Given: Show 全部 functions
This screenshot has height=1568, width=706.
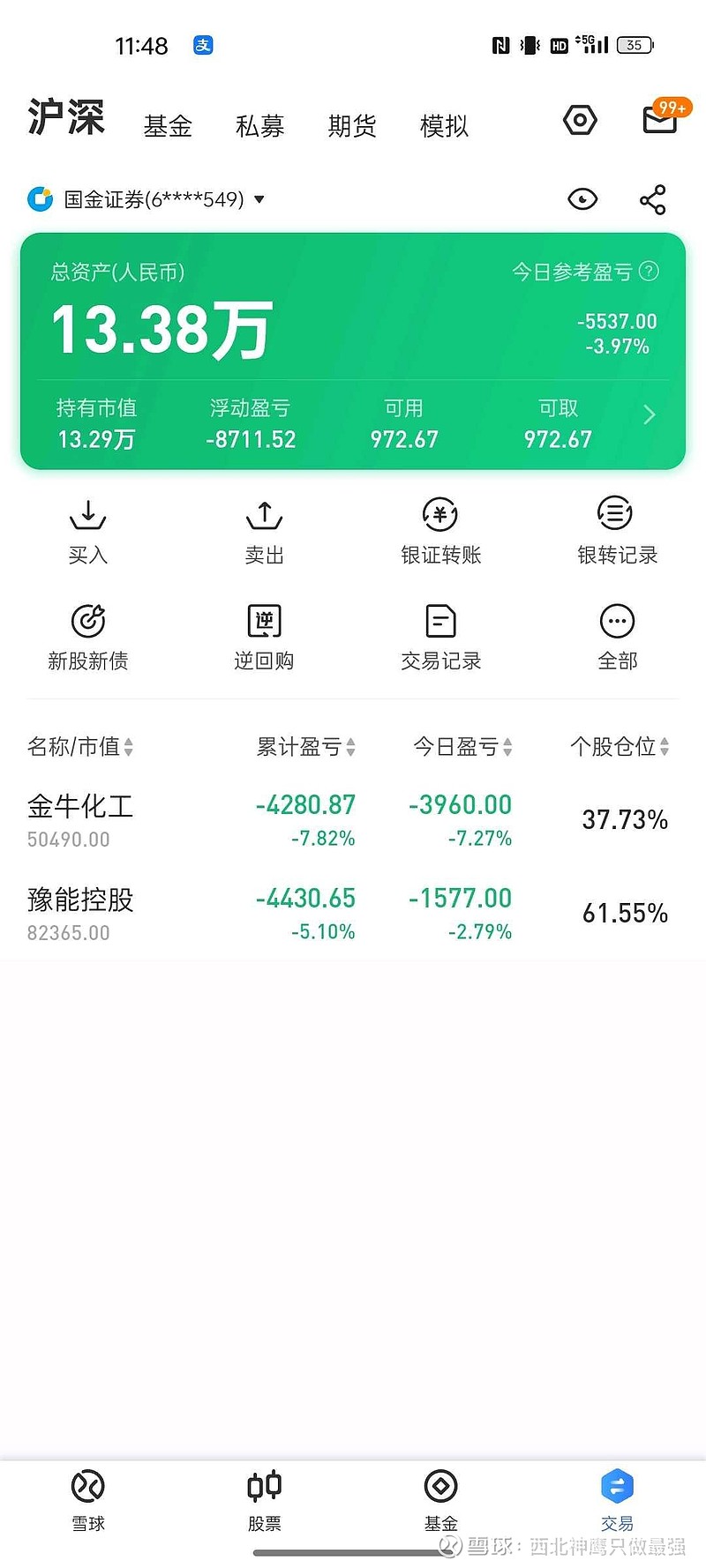Looking at the screenshot, I should coord(617,636).
